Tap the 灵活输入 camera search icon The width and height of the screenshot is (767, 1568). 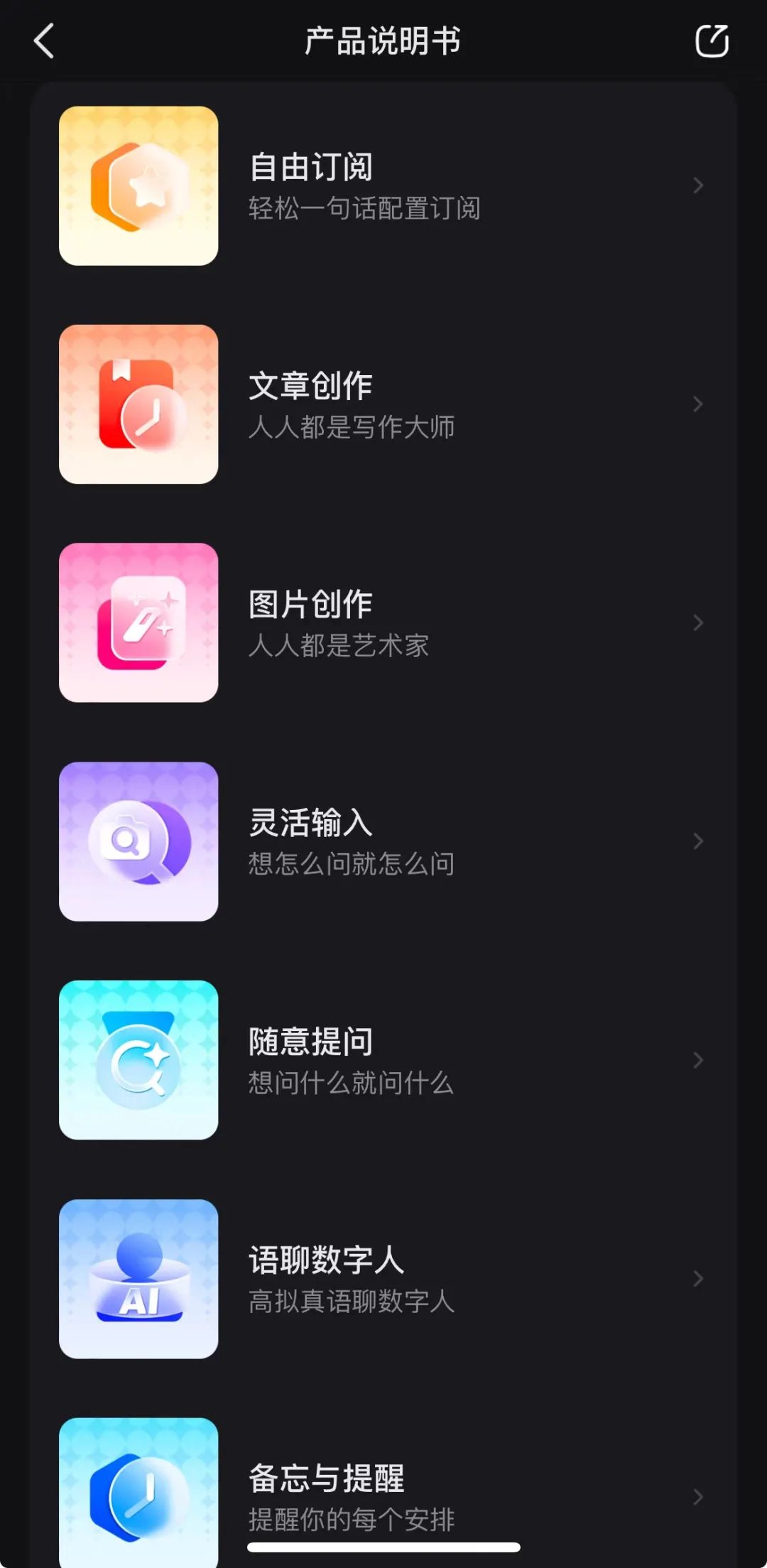[x=138, y=841]
